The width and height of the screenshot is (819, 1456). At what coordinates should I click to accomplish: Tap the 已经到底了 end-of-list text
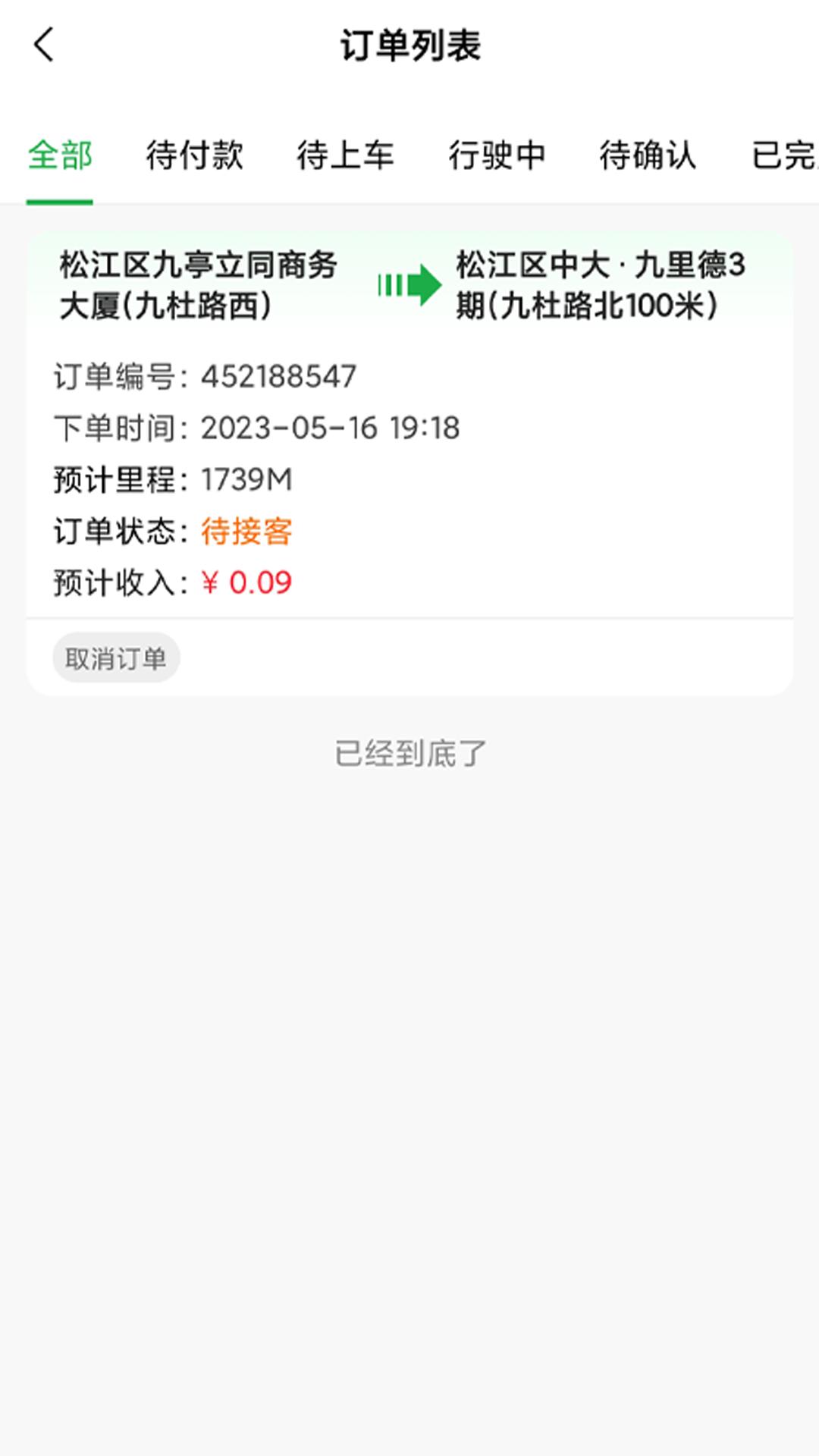(409, 753)
